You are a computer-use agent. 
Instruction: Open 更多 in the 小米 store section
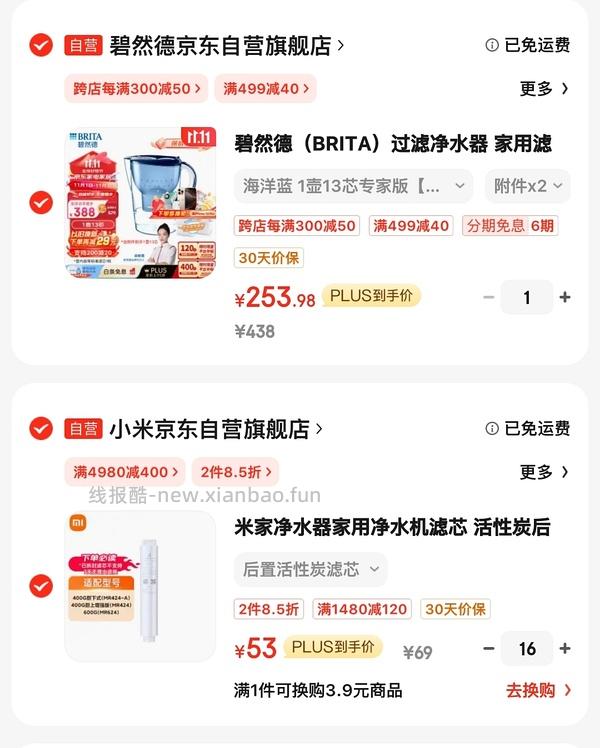[544, 472]
